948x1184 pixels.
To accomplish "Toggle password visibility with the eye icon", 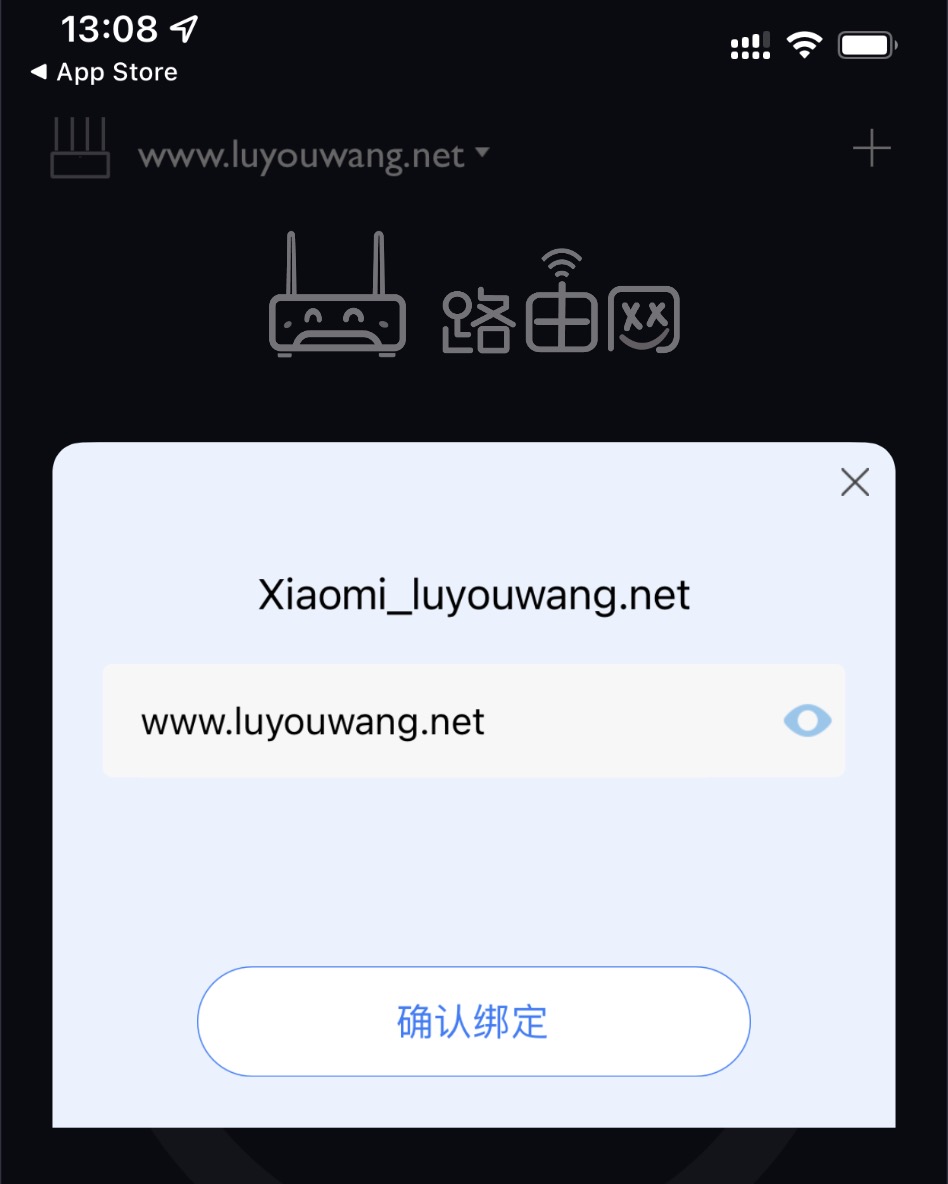I will click(x=807, y=720).
